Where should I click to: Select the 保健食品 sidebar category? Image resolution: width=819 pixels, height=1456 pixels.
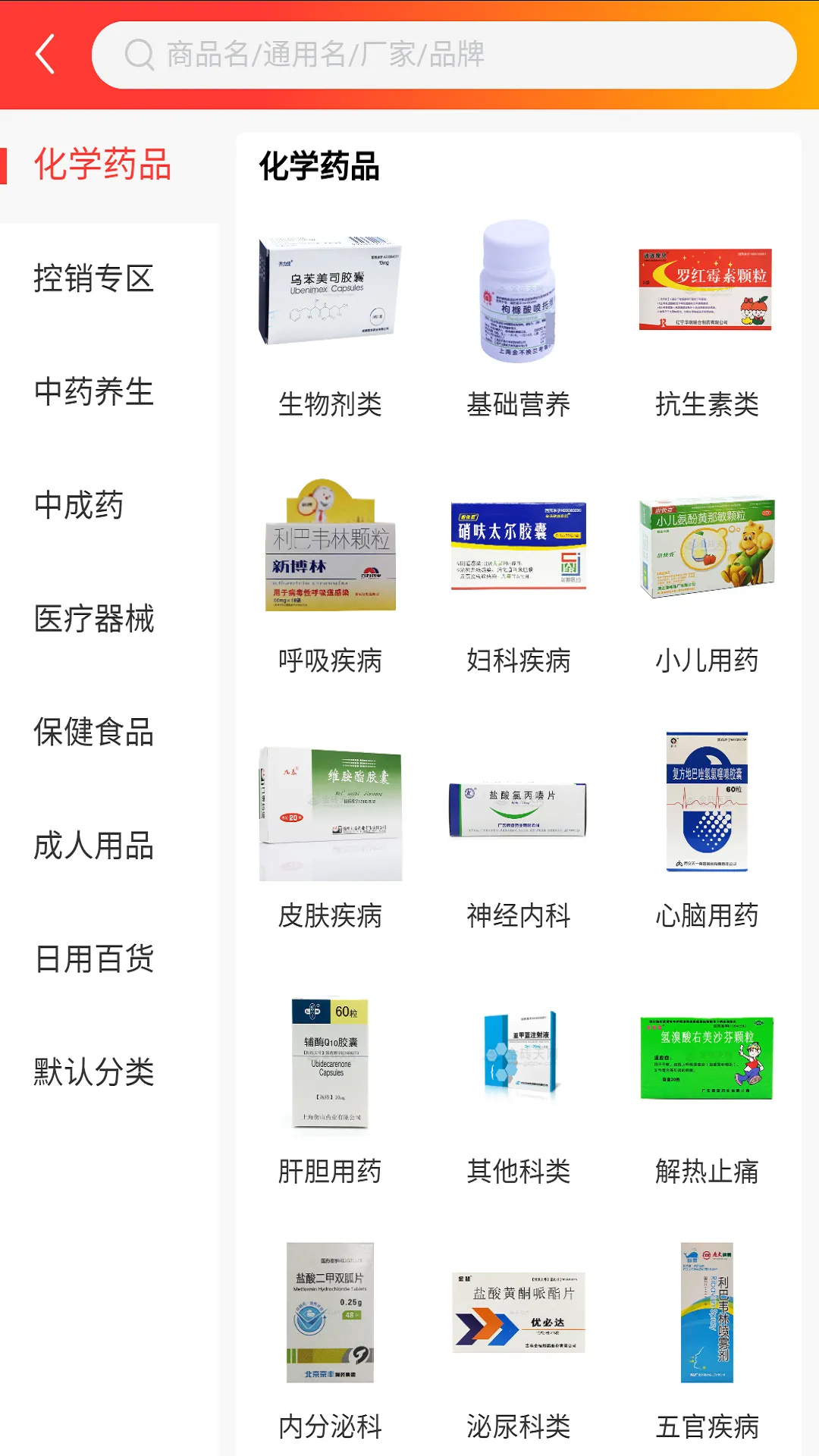95,734
